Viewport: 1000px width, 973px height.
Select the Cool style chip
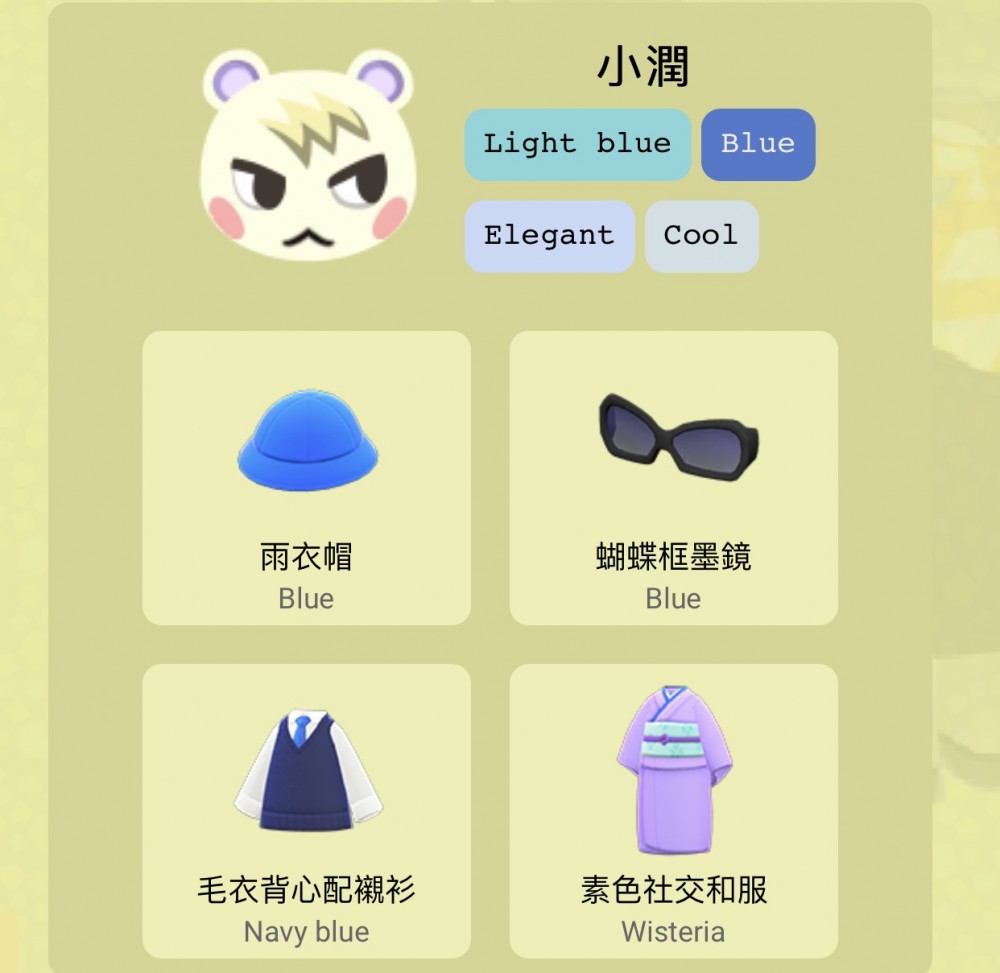point(701,236)
